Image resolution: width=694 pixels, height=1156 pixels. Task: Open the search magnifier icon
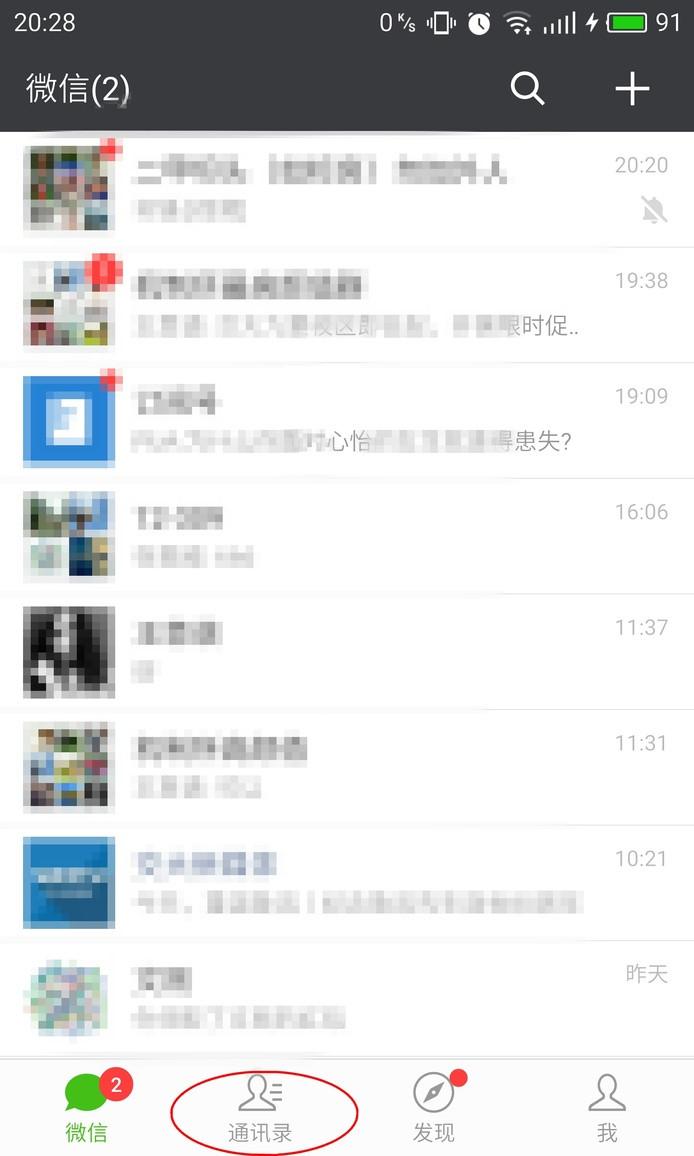527,88
